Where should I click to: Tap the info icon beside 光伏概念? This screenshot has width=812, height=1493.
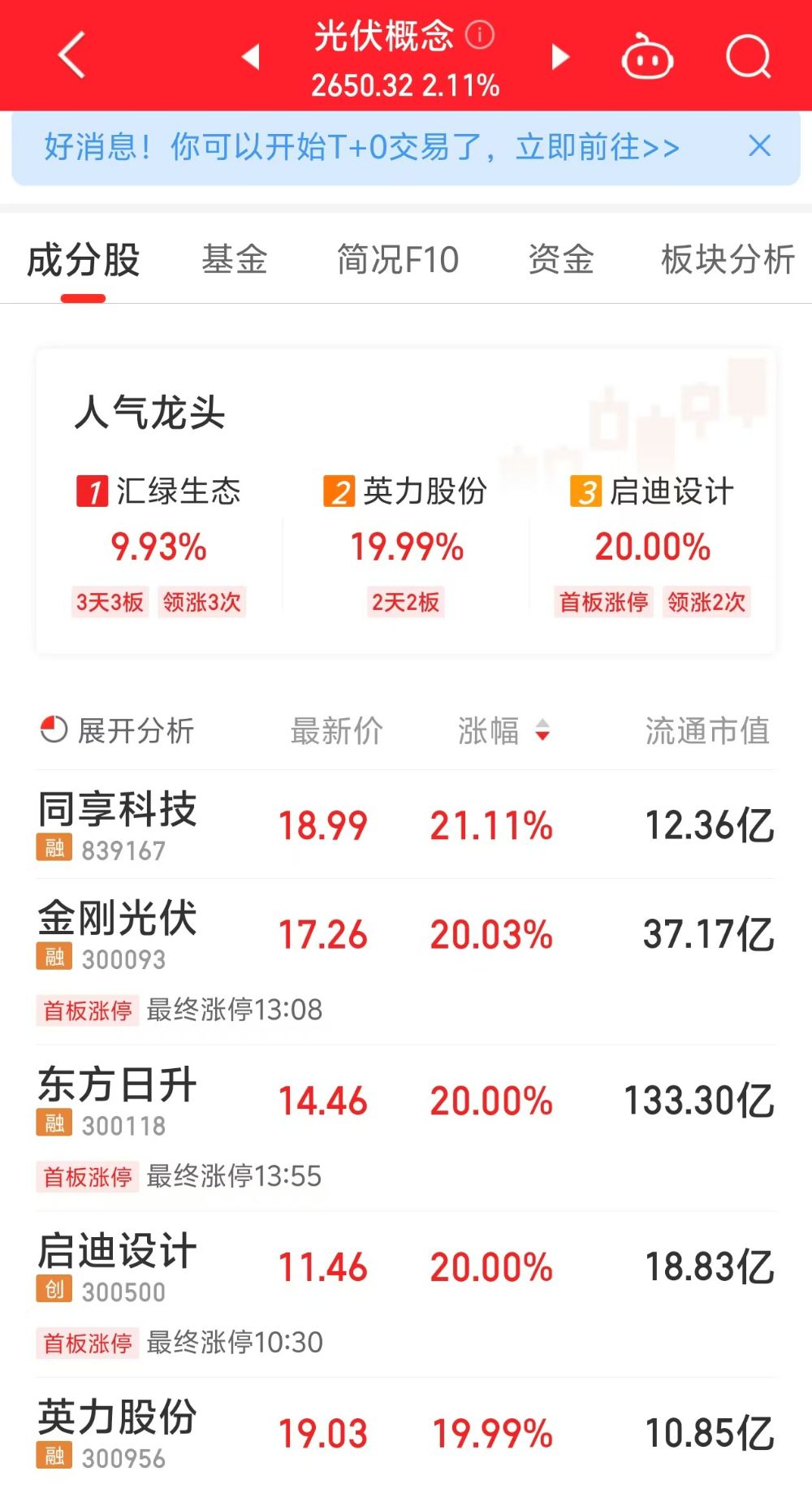coord(480,35)
